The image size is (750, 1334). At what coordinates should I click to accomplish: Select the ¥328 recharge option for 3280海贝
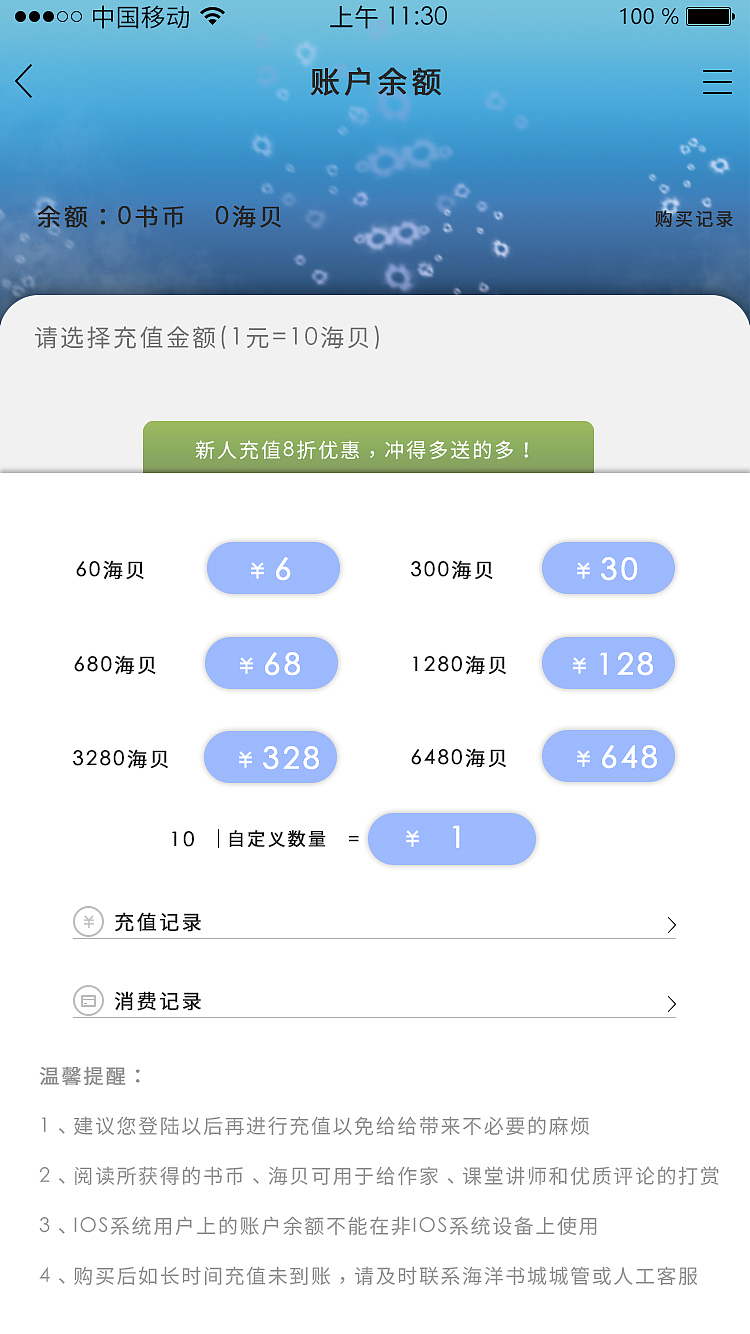(270, 756)
